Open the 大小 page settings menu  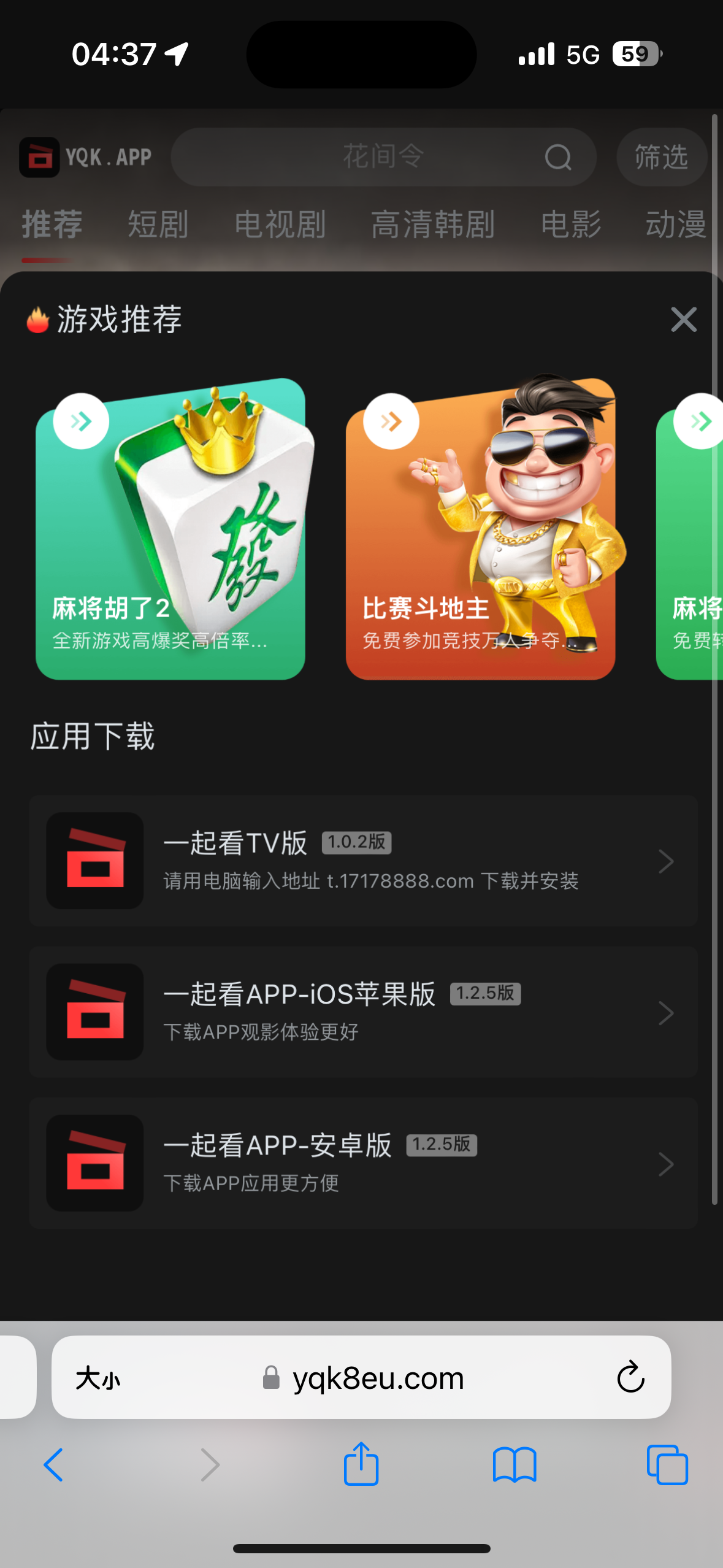(x=98, y=1378)
